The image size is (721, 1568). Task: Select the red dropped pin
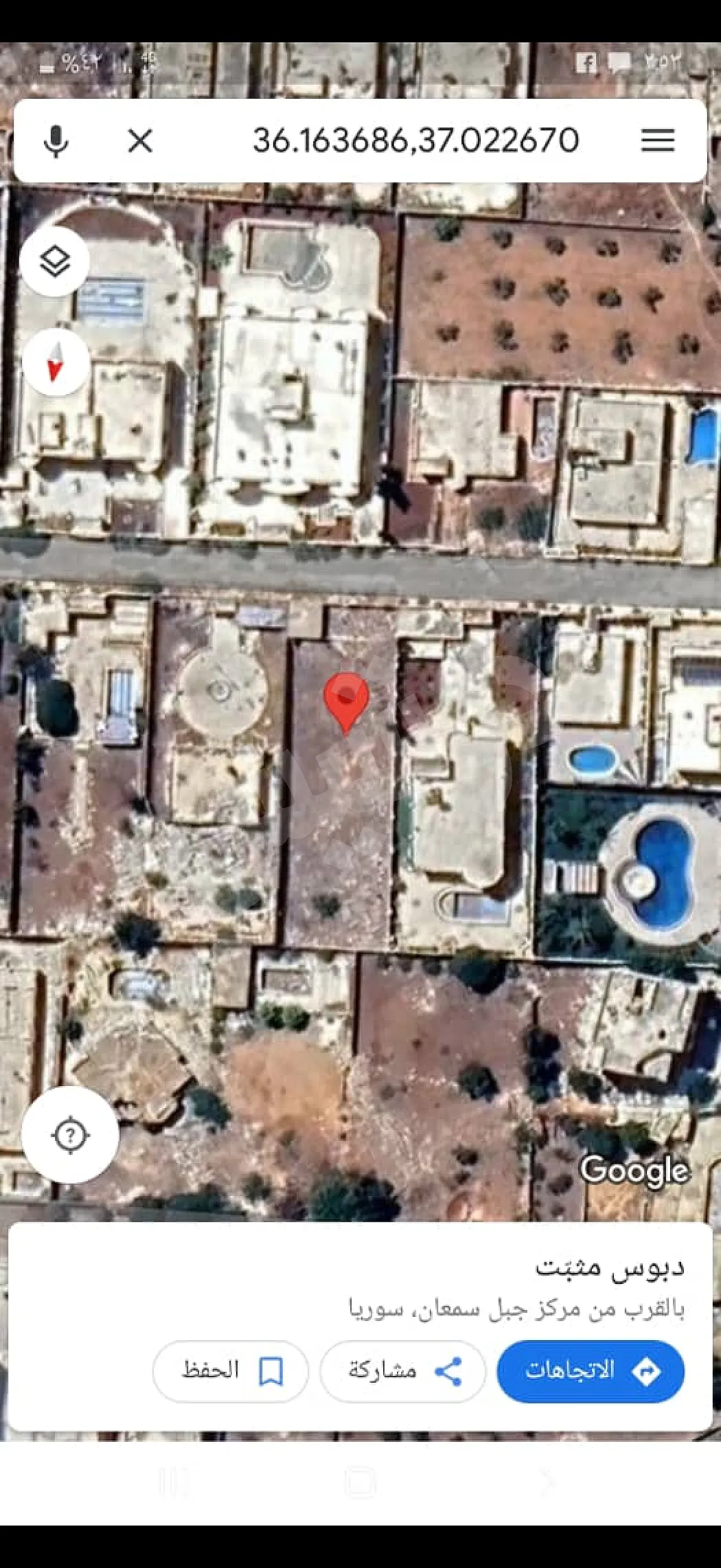pos(346,700)
